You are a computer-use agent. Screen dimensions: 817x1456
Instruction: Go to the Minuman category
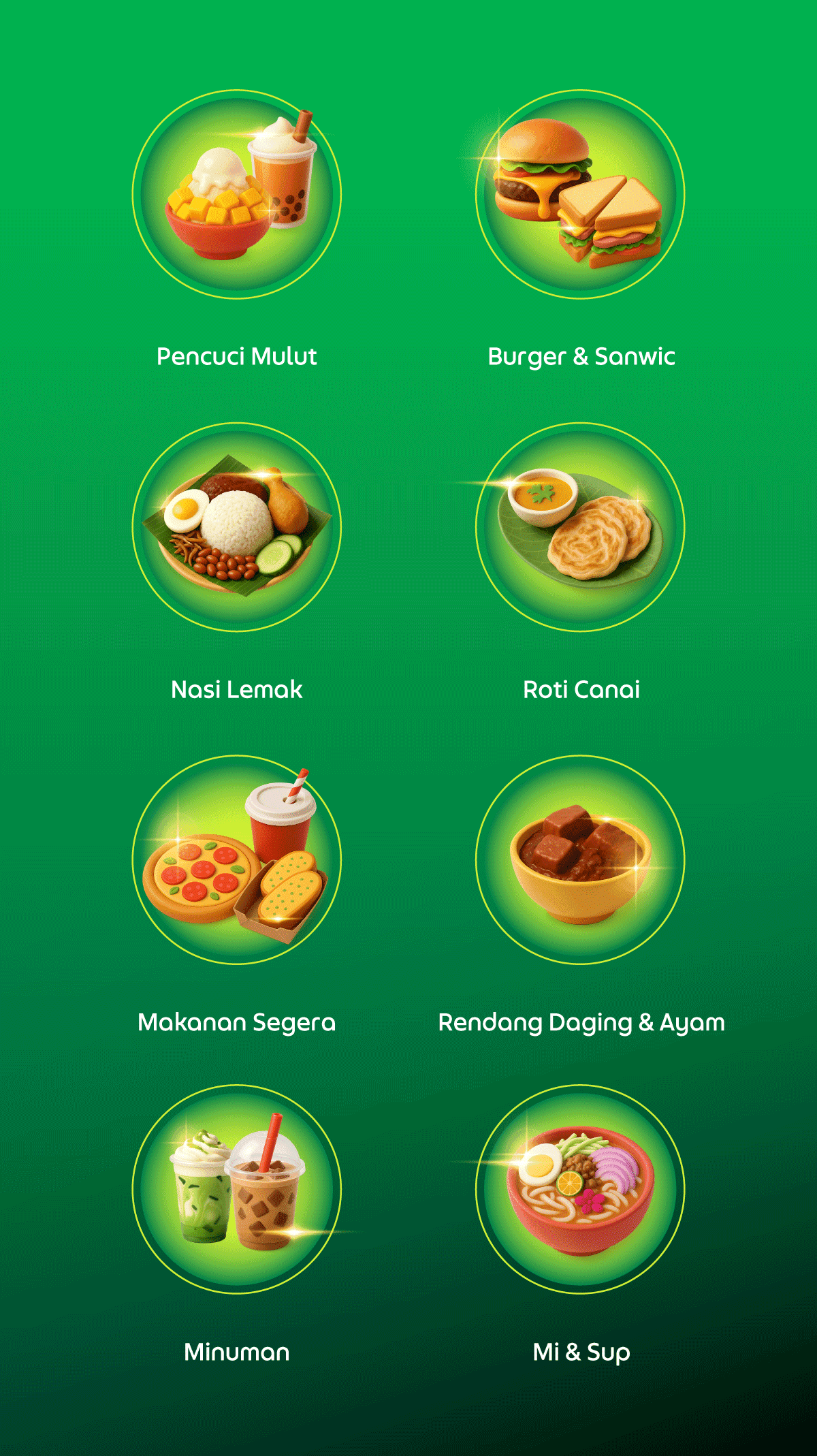click(x=237, y=1189)
